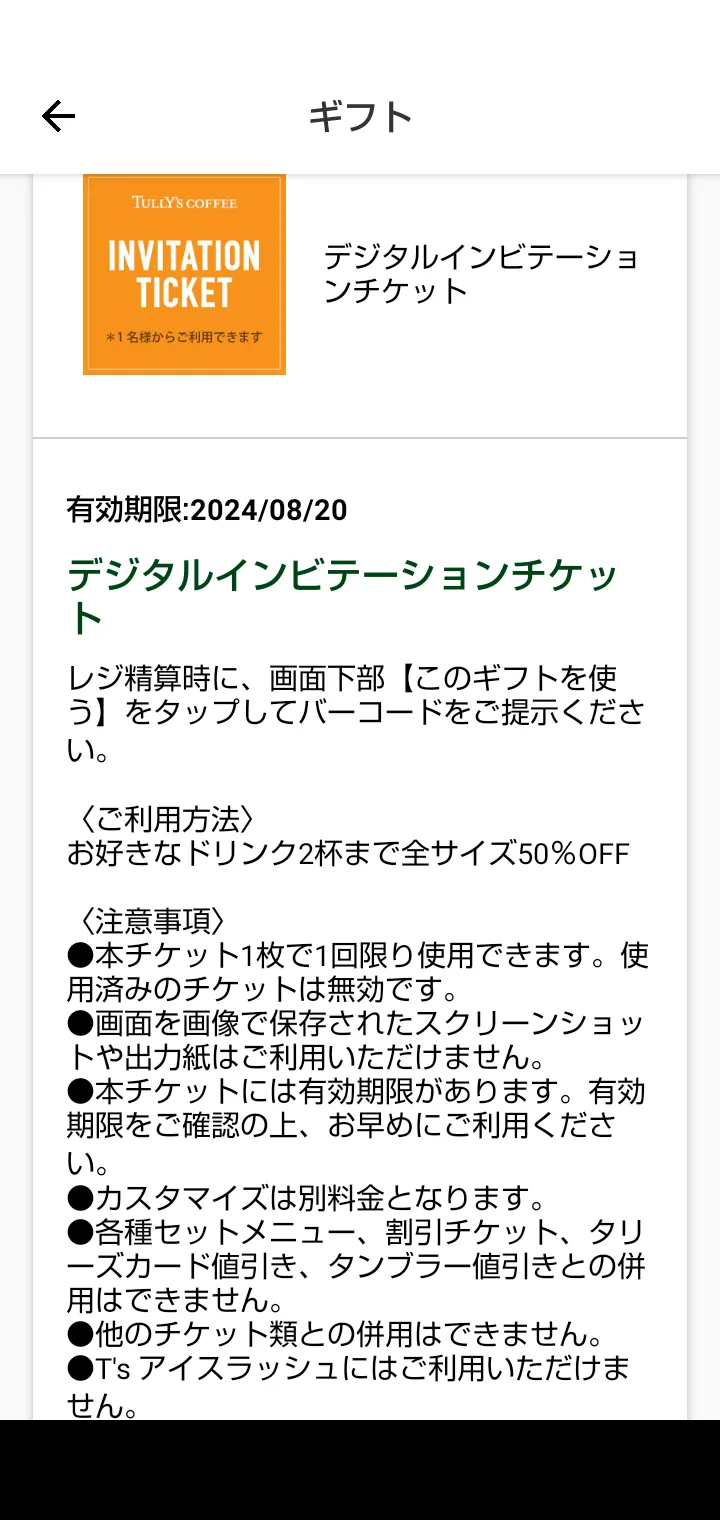Tap the divider line below the ticket summary

coord(360,437)
